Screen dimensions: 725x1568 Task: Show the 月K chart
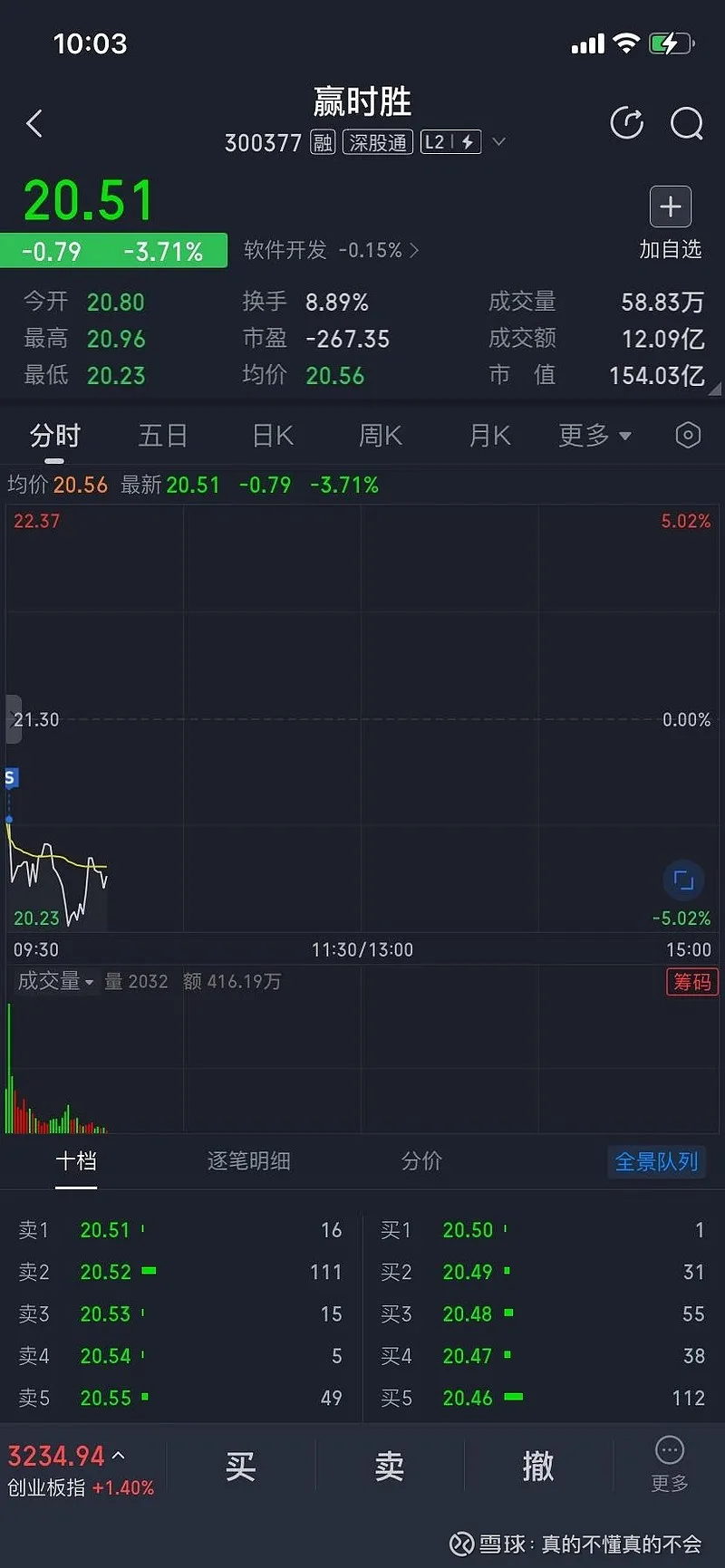point(490,436)
